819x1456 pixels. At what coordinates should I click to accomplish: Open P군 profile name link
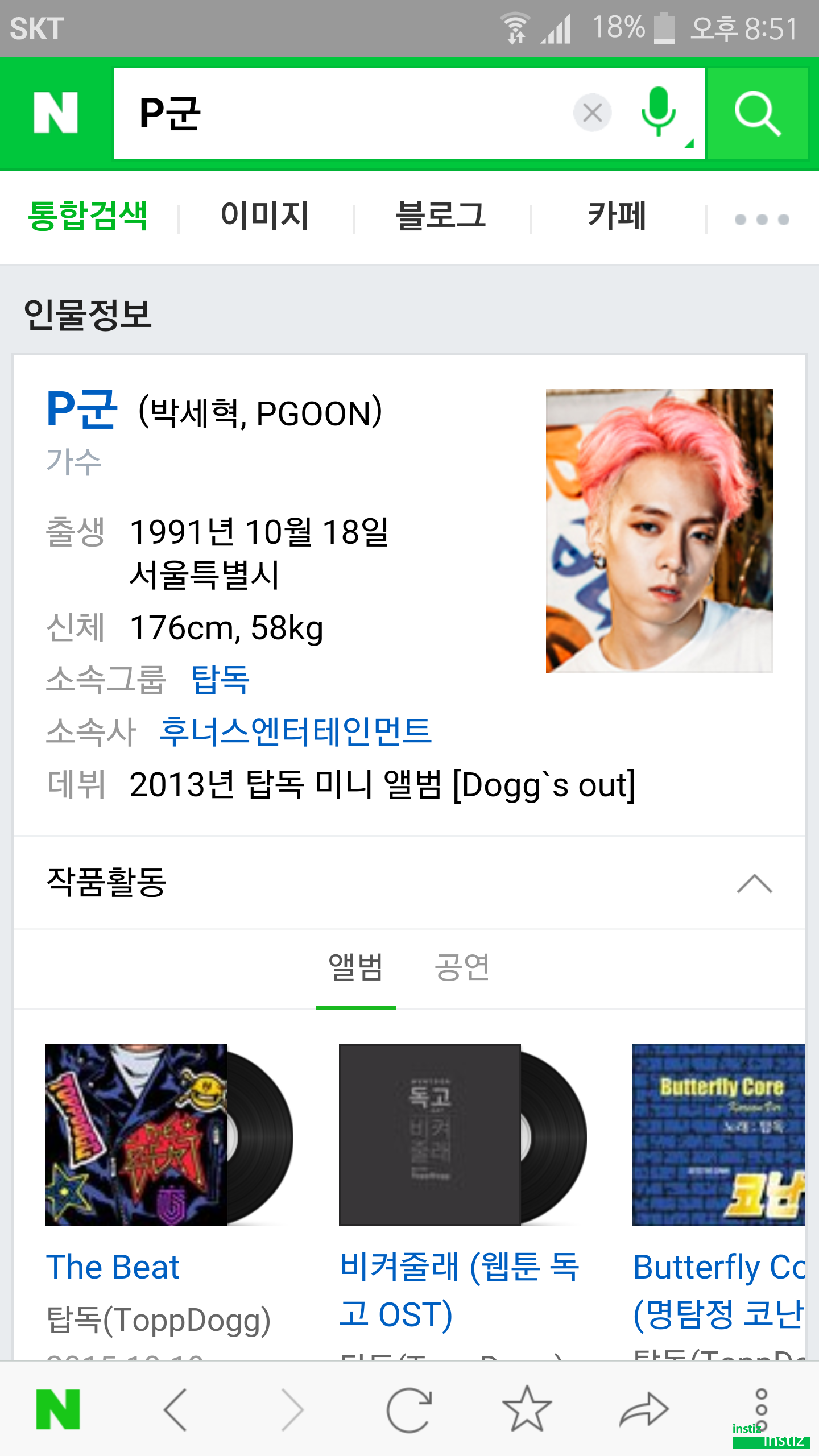(x=82, y=409)
